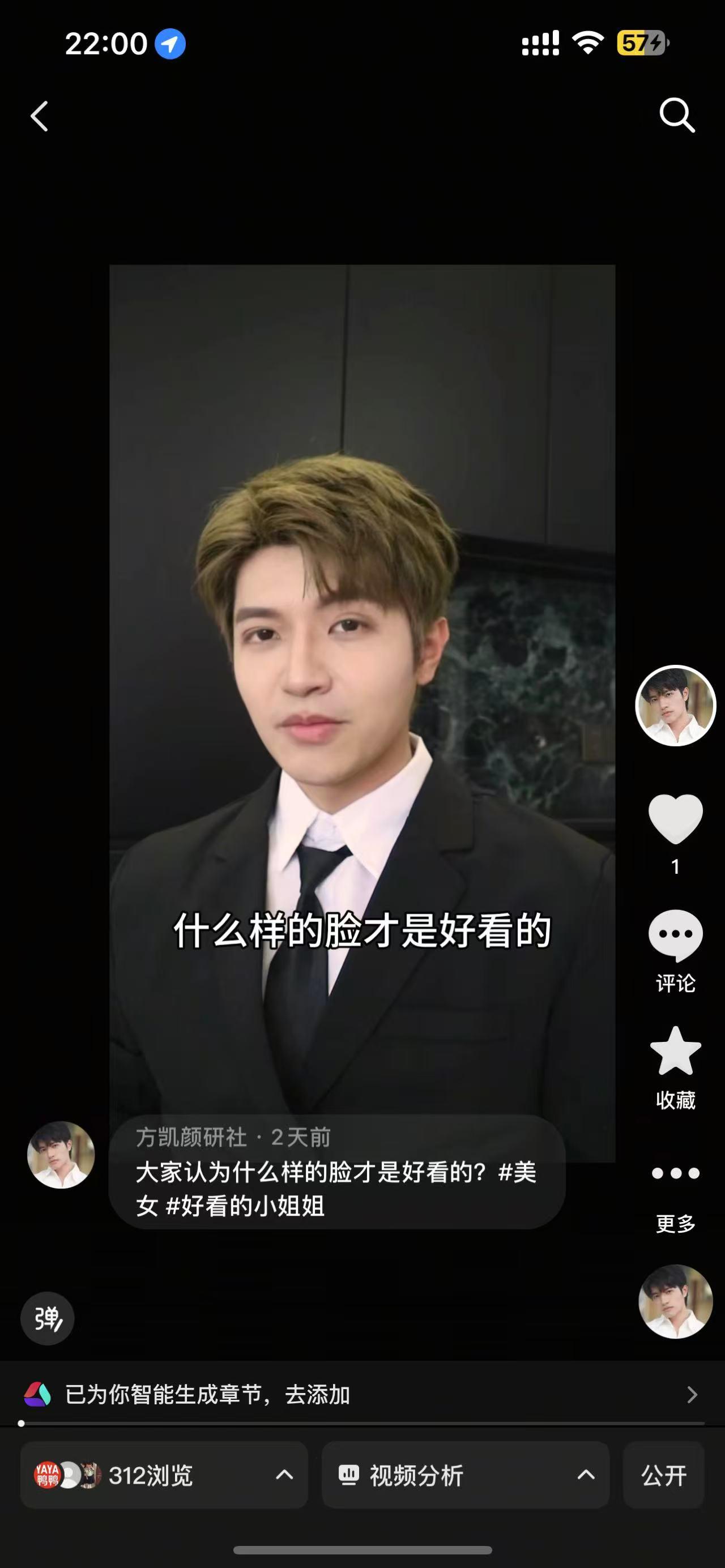Open the rotating sound avatar at bottom right
725x1568 pixels.
tap(675, 1301)
